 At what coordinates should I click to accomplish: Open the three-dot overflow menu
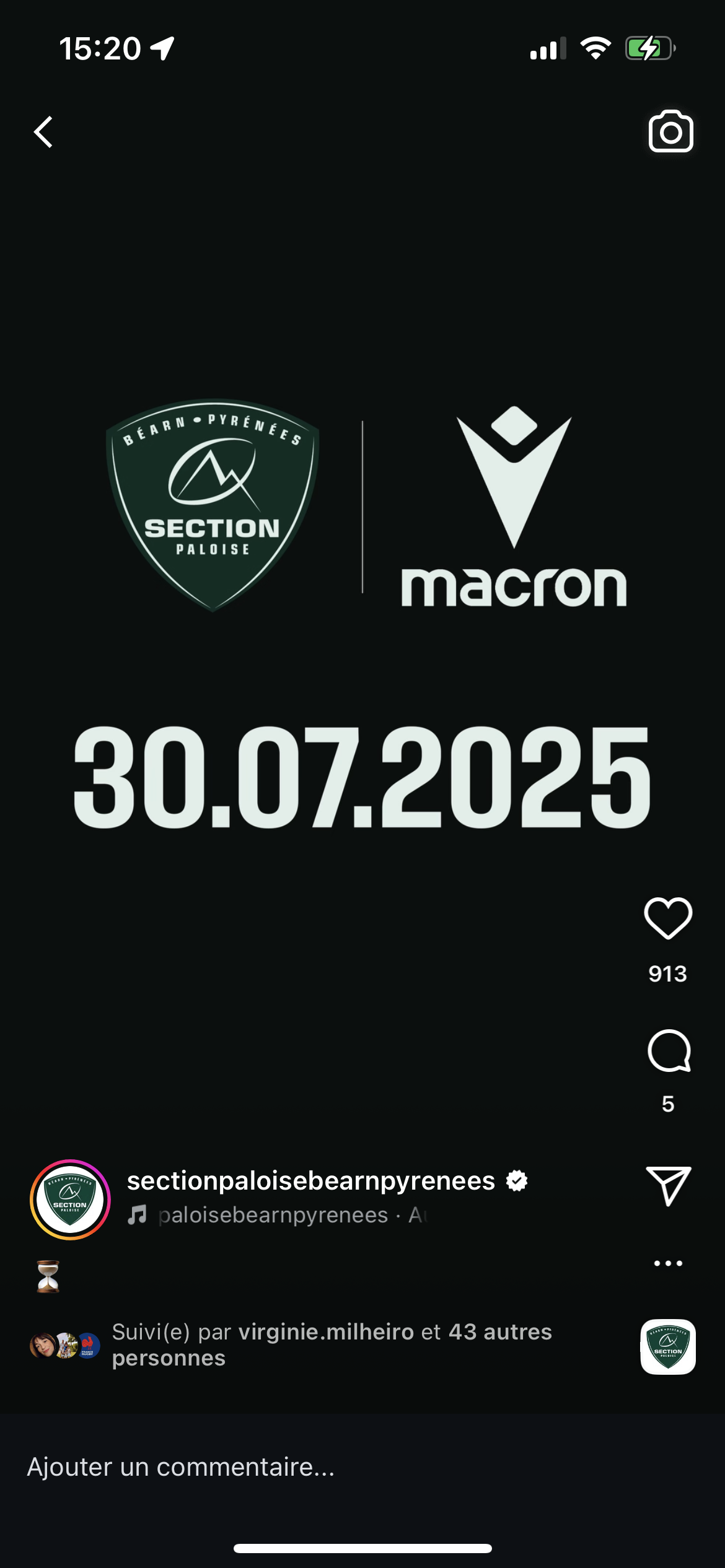pyautogui.click(x=668, y=1263)
